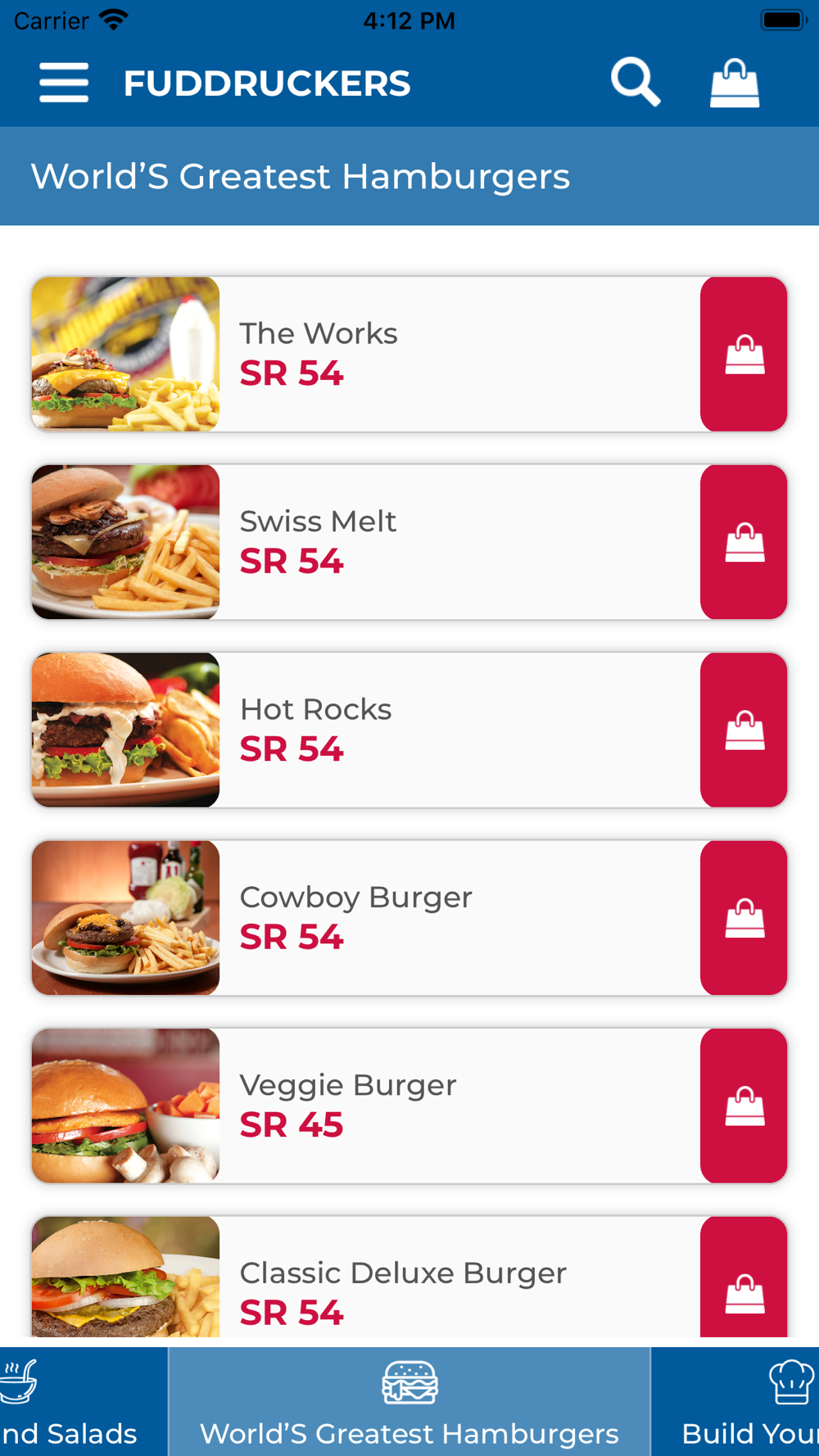
Task: Open the search icon
Action: pyautogui.click(x=636, y=83)
